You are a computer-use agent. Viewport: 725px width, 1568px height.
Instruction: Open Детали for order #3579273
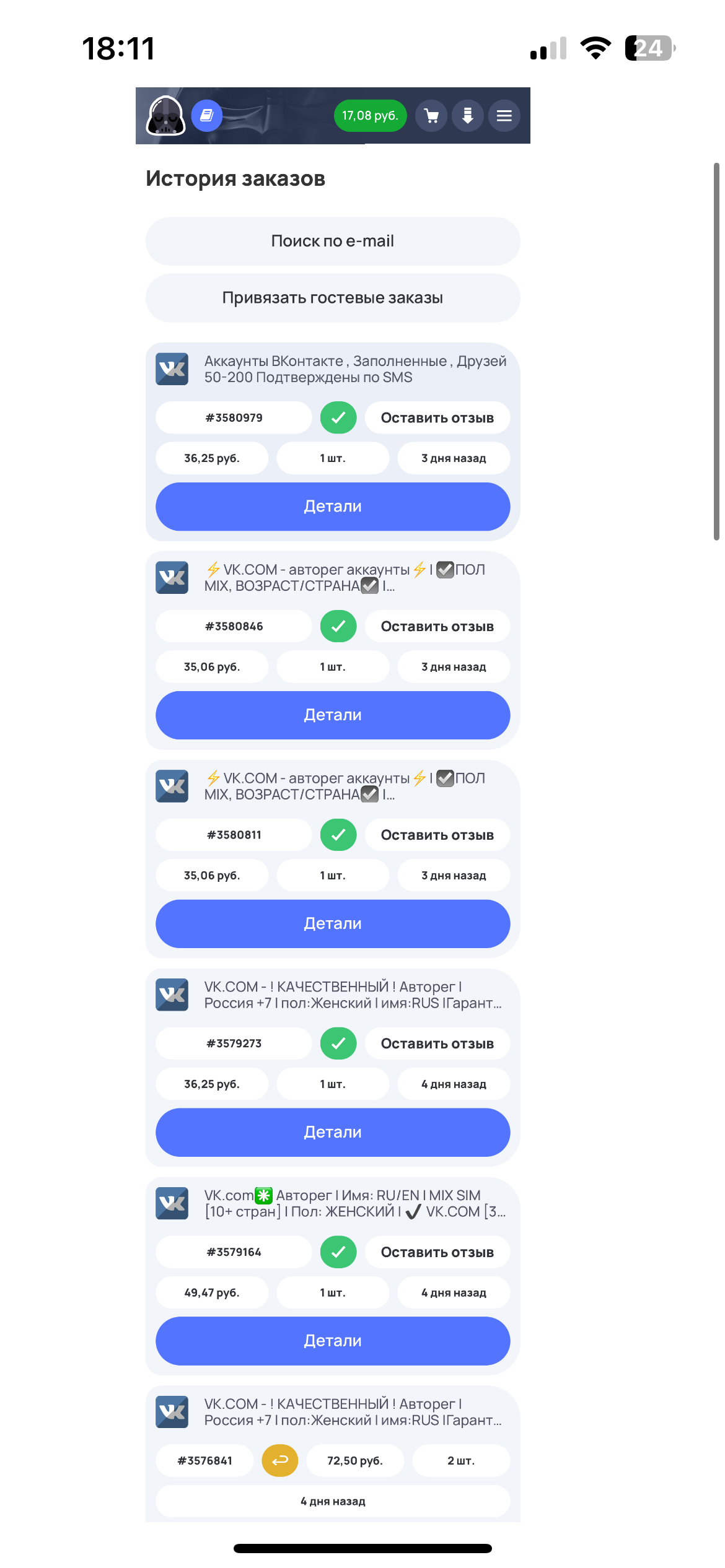click(333, 1133)
